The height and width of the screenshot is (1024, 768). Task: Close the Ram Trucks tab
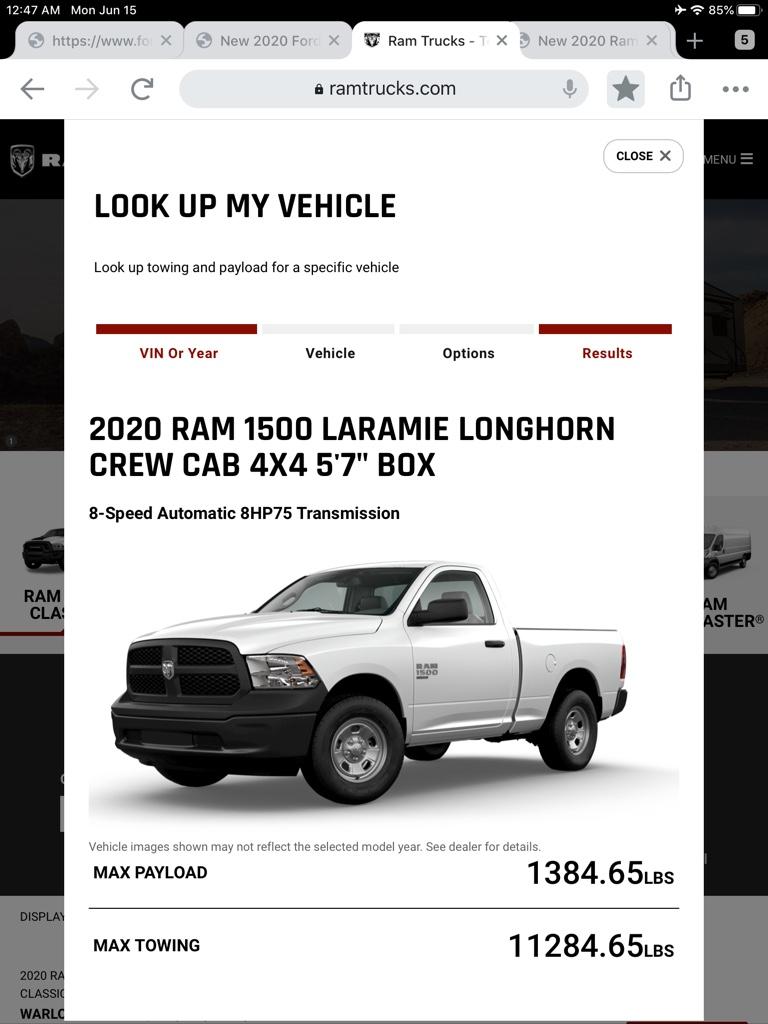coord(502,41)
